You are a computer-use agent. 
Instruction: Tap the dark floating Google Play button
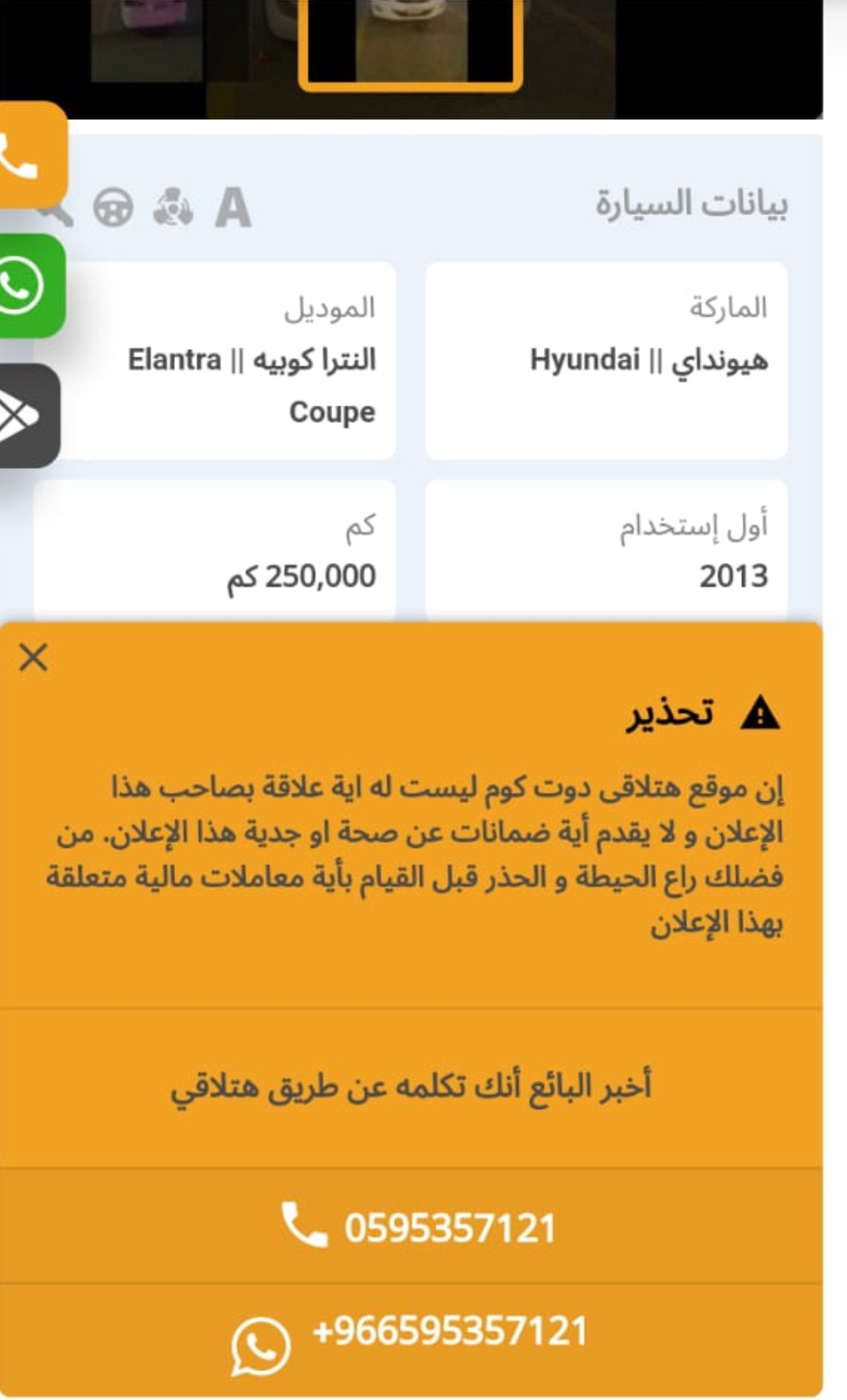28,416
